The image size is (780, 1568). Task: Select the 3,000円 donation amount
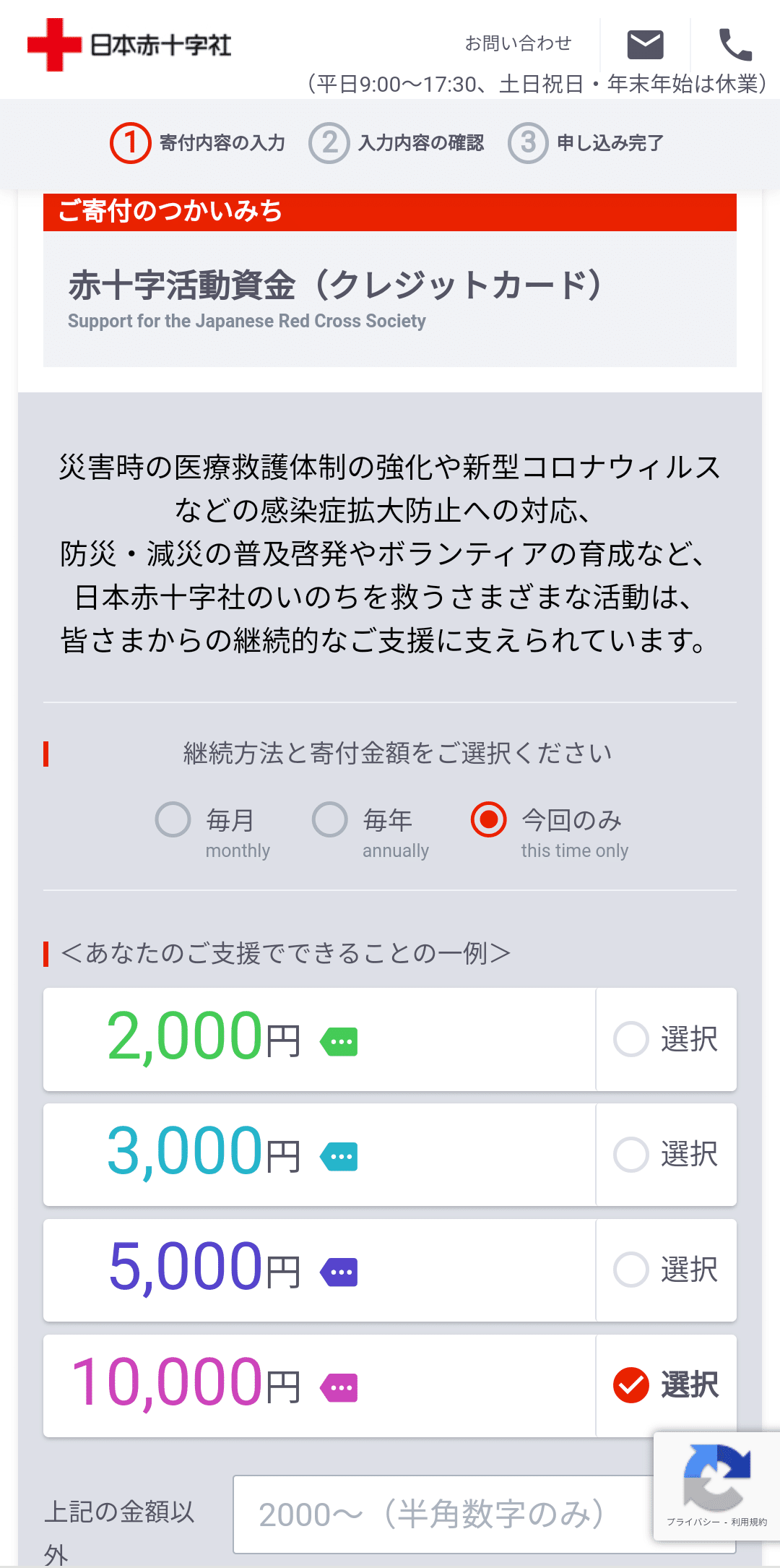(631, 1155)
